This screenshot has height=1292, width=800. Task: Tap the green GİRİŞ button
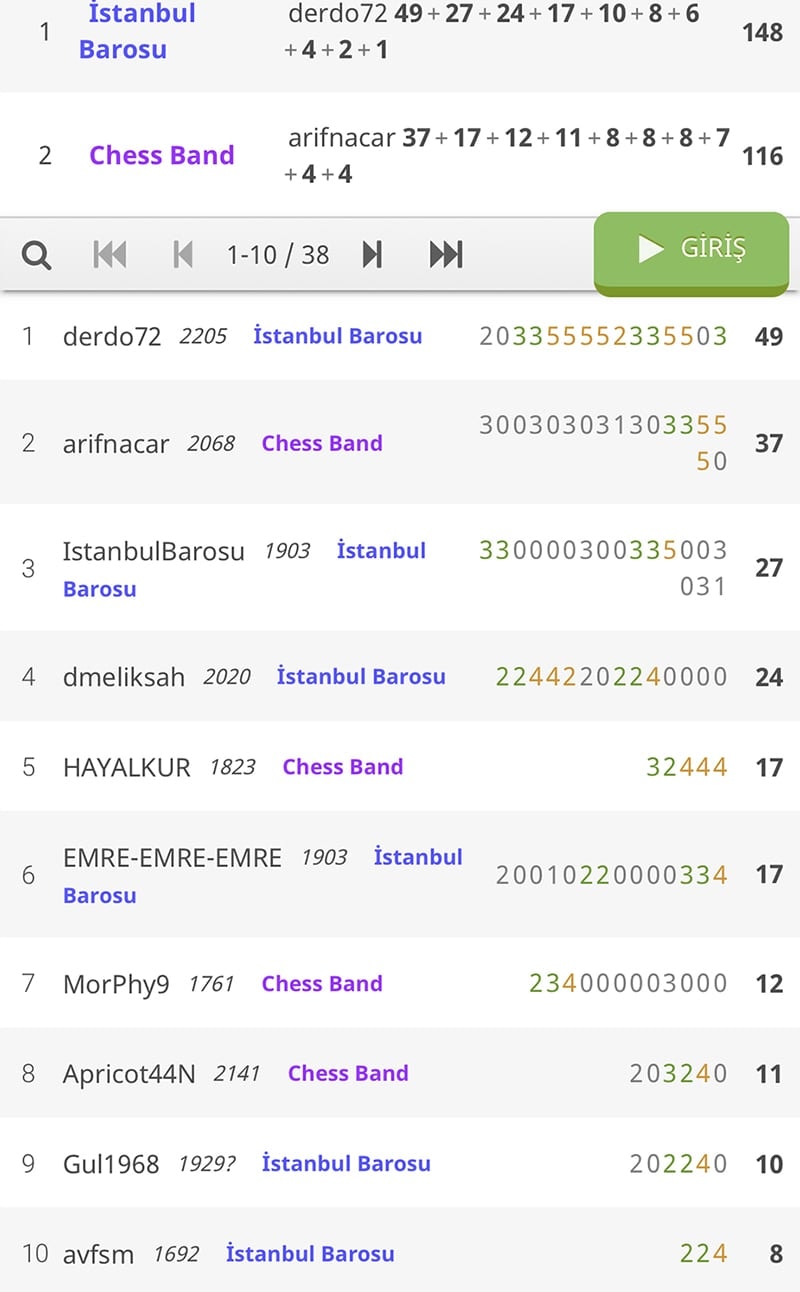tap(691, 250)
